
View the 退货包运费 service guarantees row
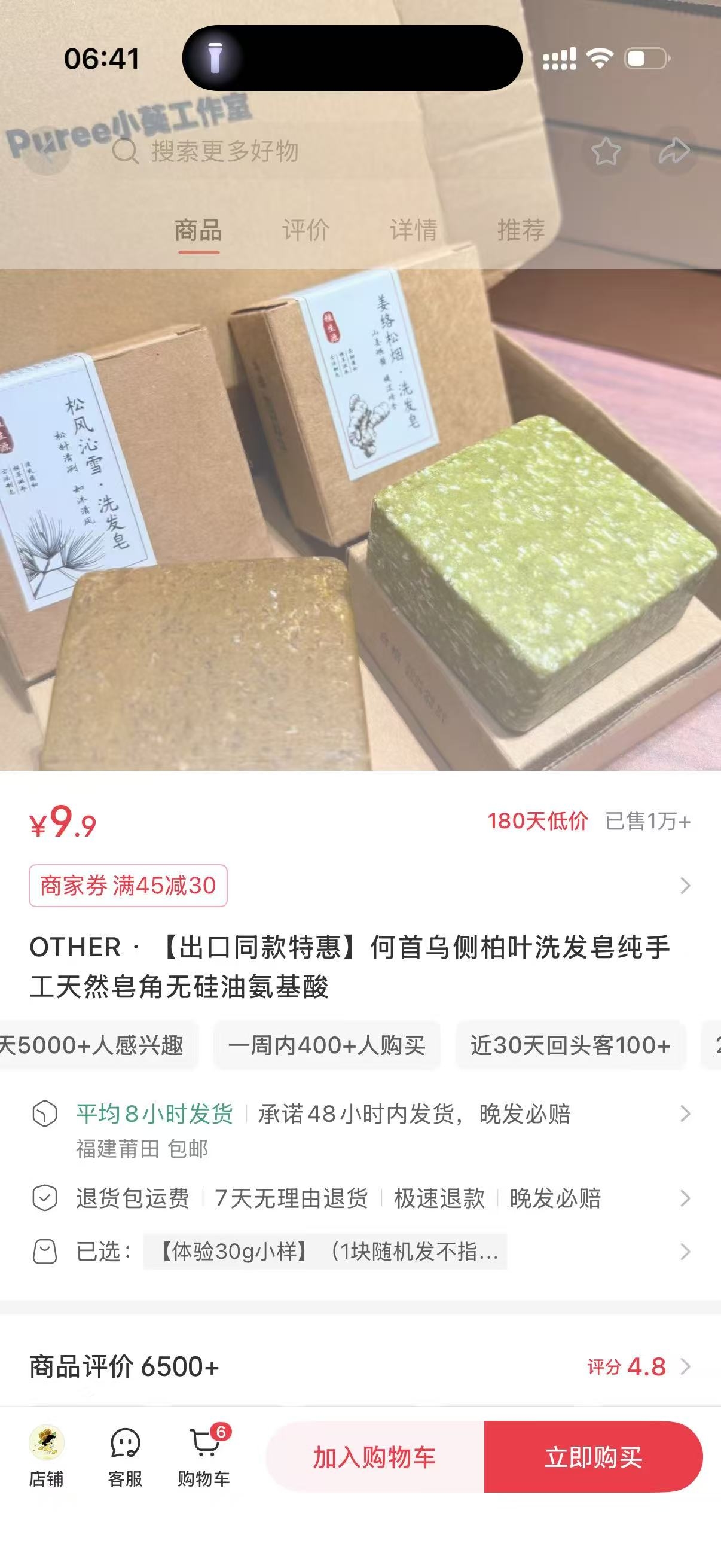(x=360, y=1198)
